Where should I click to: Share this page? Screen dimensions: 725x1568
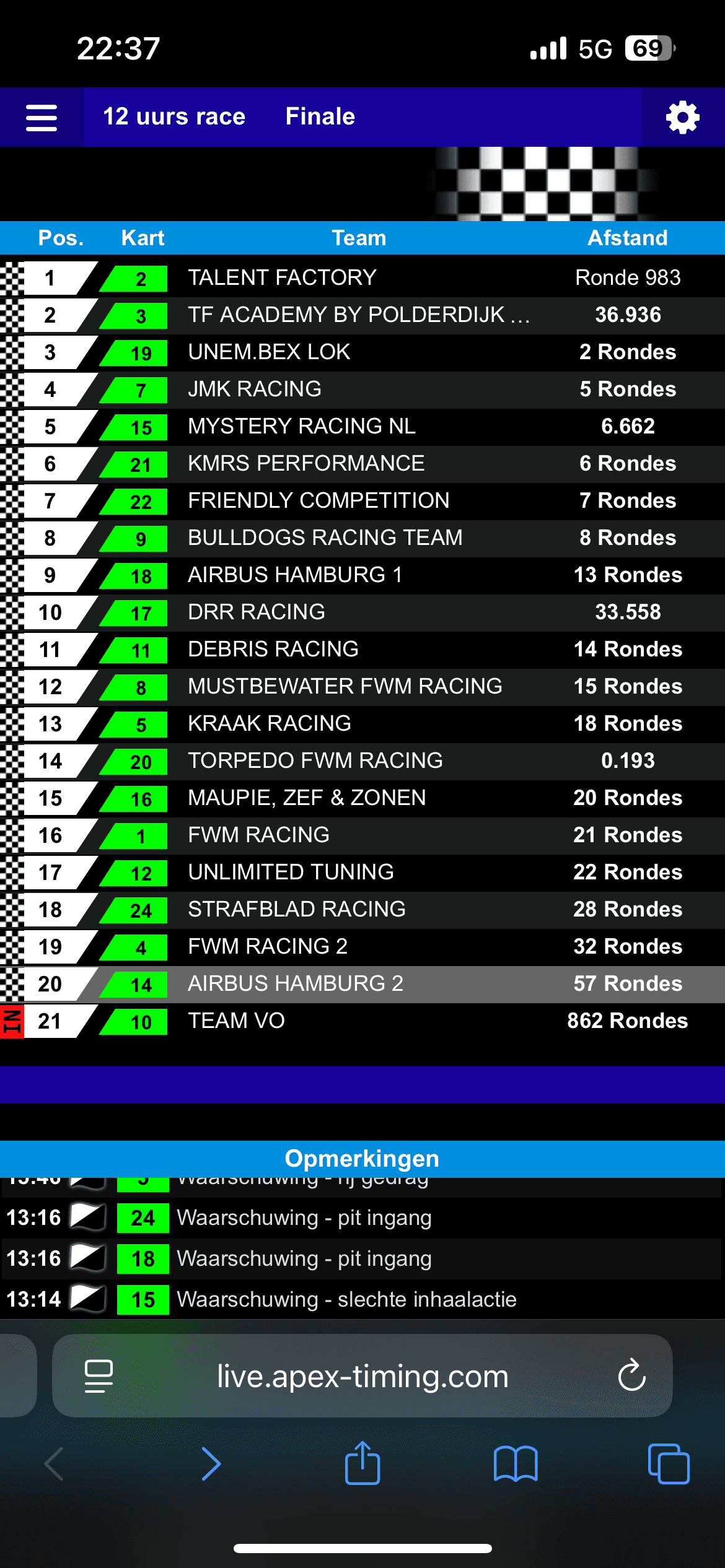click(x=362, y=1464)
